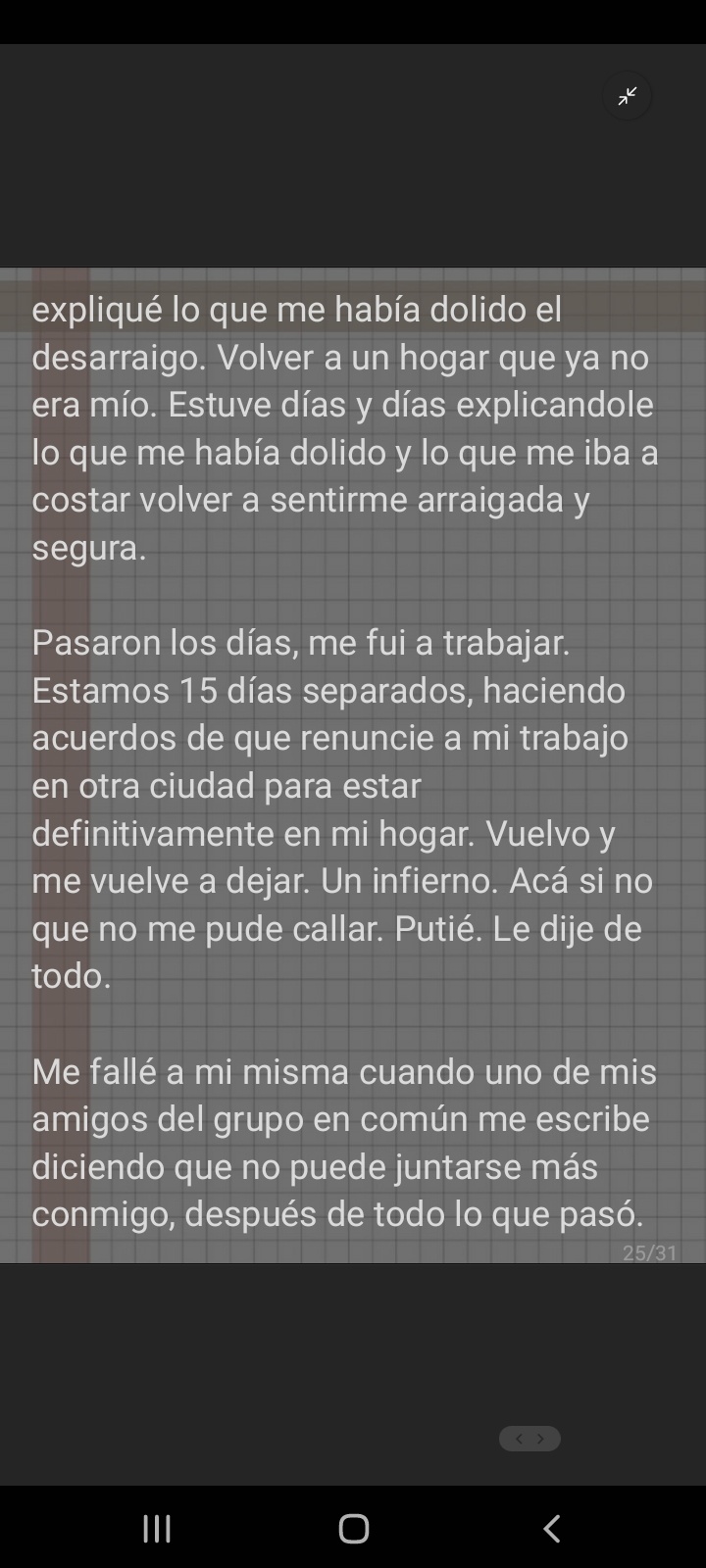Open recent apps from the navigation bar
Screen dimensions: 706x1568
point(157,1528)
